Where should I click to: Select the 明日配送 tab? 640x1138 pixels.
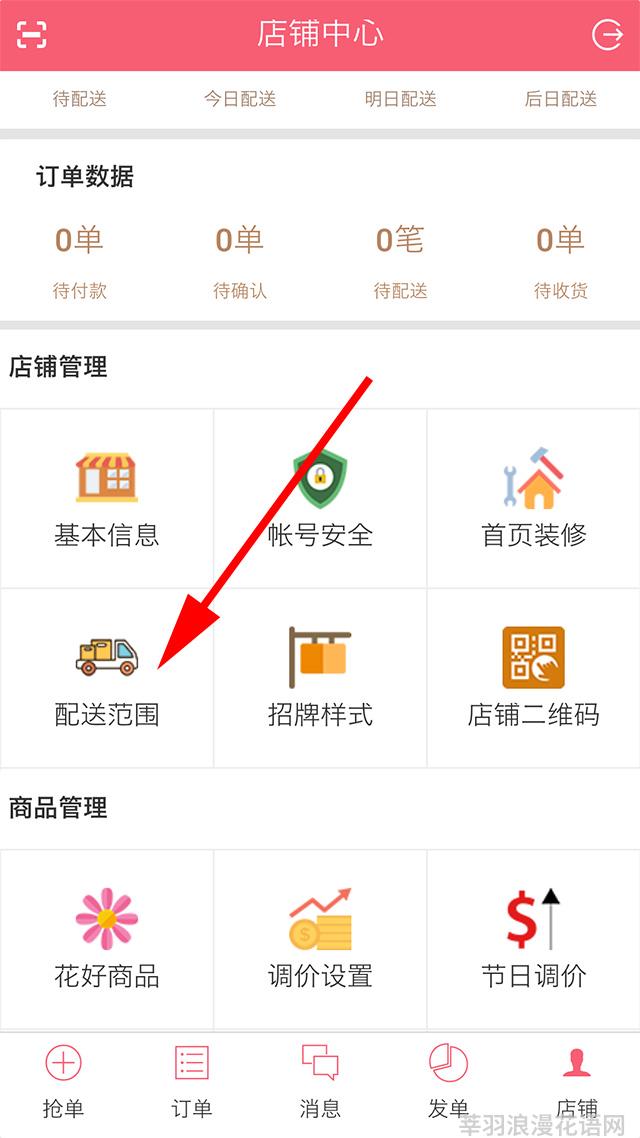(401, 99)
